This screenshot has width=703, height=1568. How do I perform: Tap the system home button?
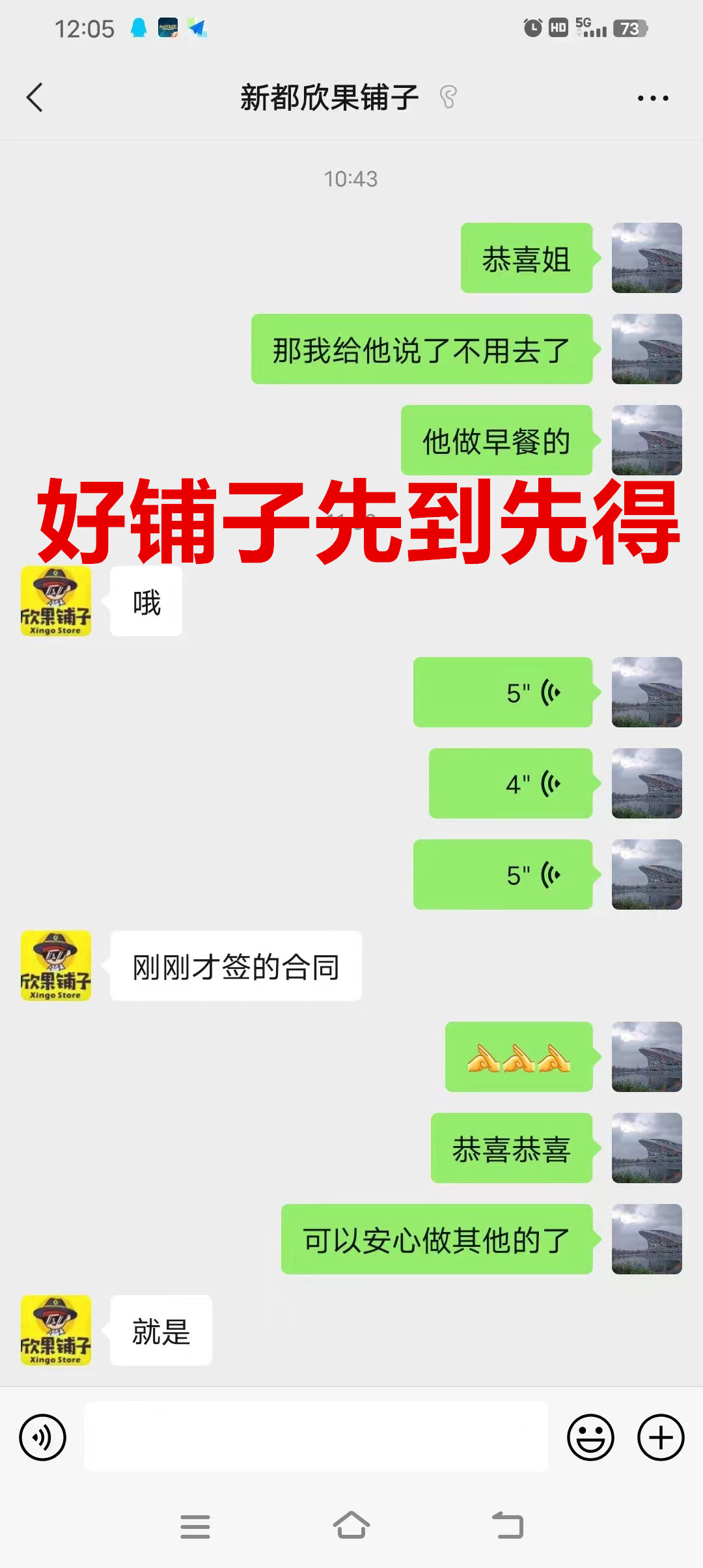click(x=351, y=1526)
